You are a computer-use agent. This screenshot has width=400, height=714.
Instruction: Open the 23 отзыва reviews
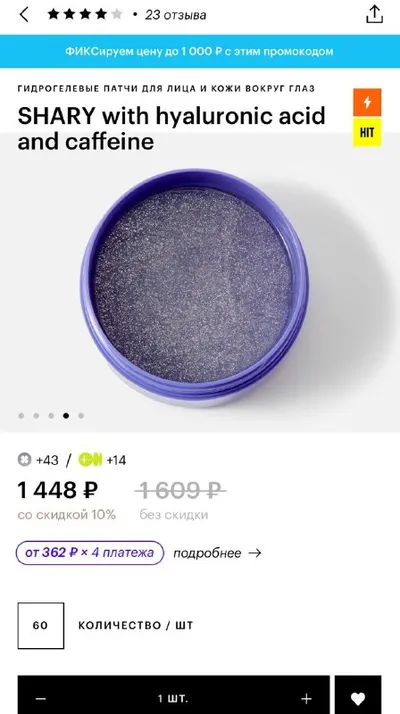click(175, 15)
